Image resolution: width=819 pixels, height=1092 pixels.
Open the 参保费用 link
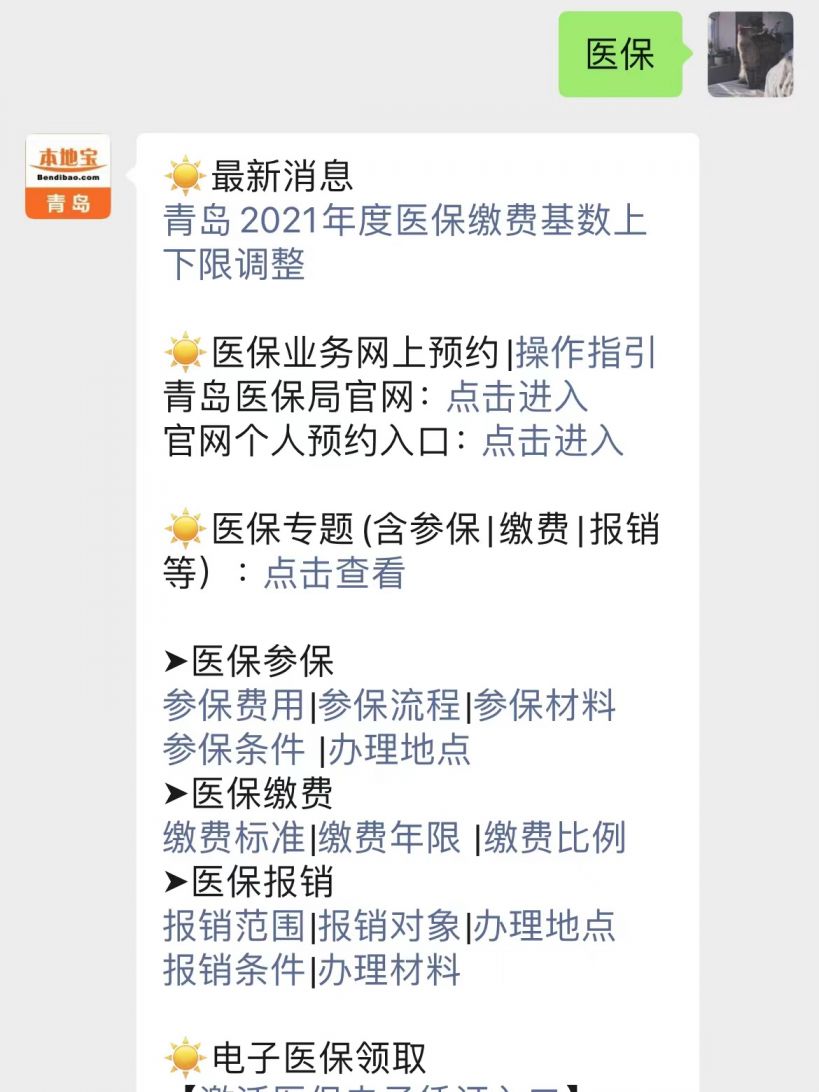click(x=233, y=705)
